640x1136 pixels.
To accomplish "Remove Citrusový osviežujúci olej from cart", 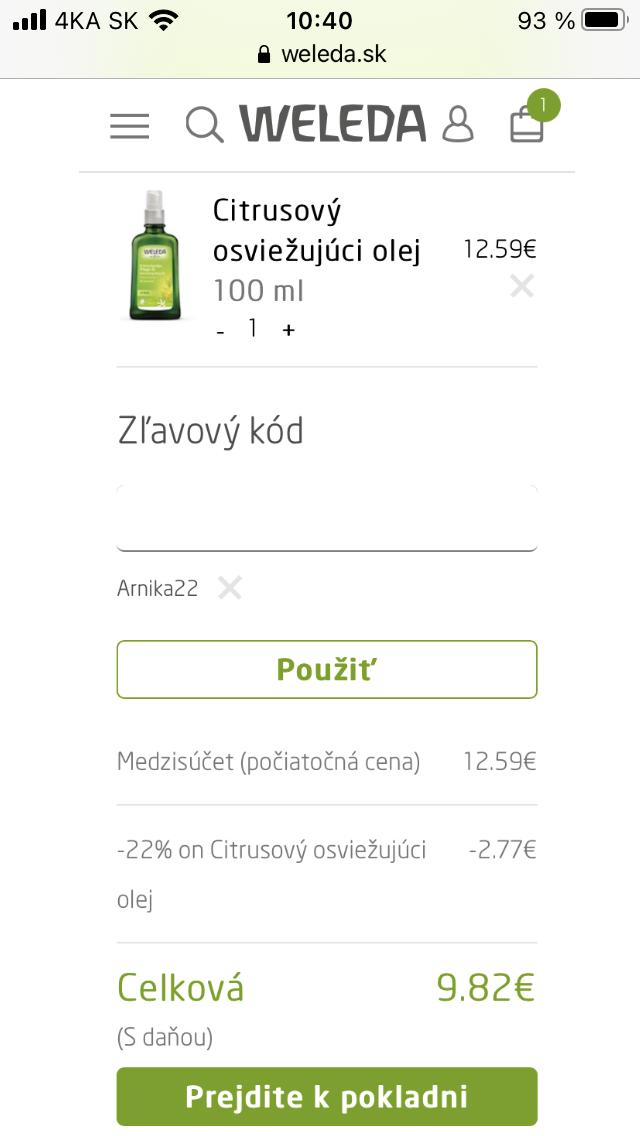I will 522,287.
